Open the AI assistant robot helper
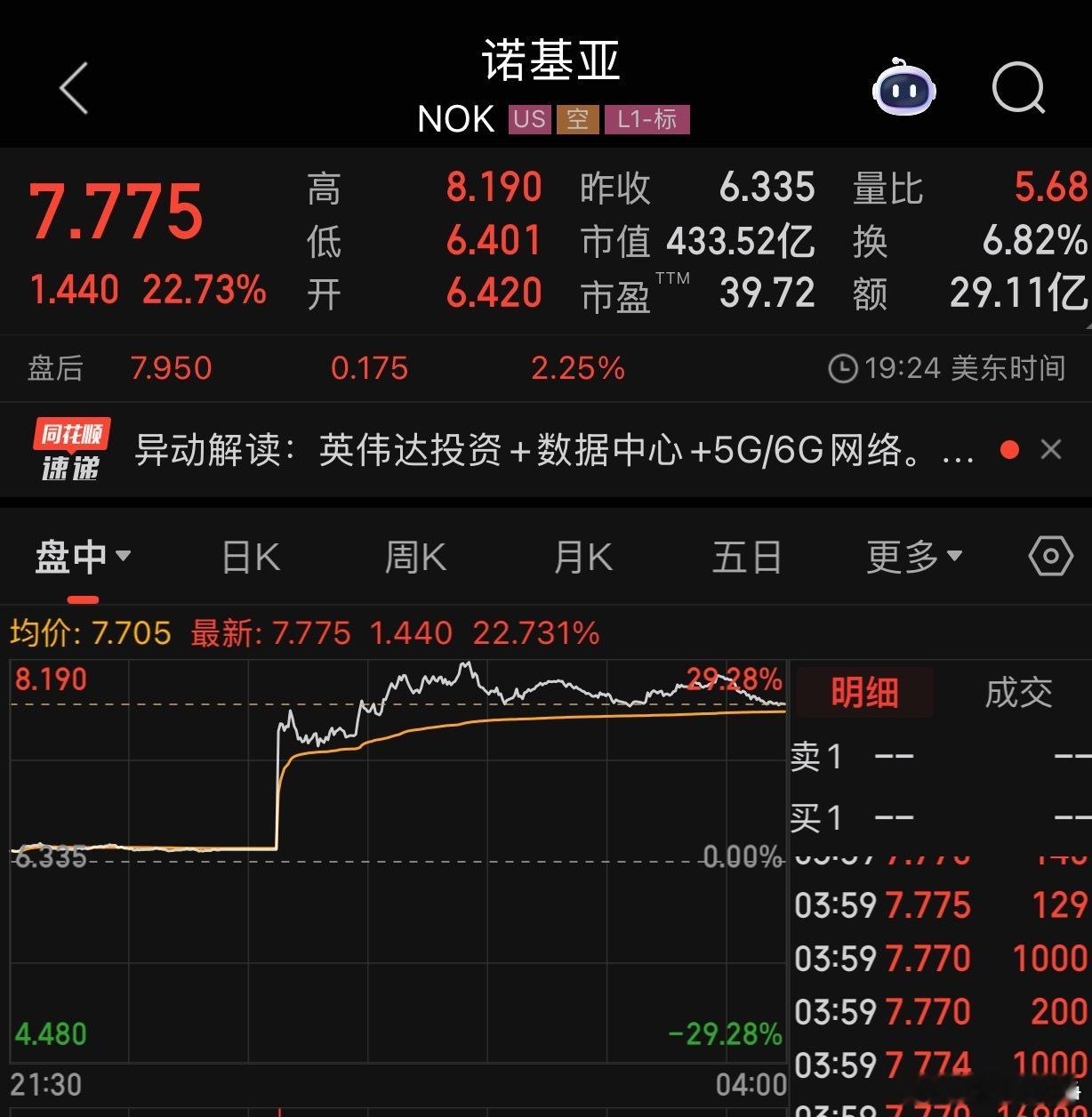This screenshot has width=1092, height=1117. coord(903,89)
